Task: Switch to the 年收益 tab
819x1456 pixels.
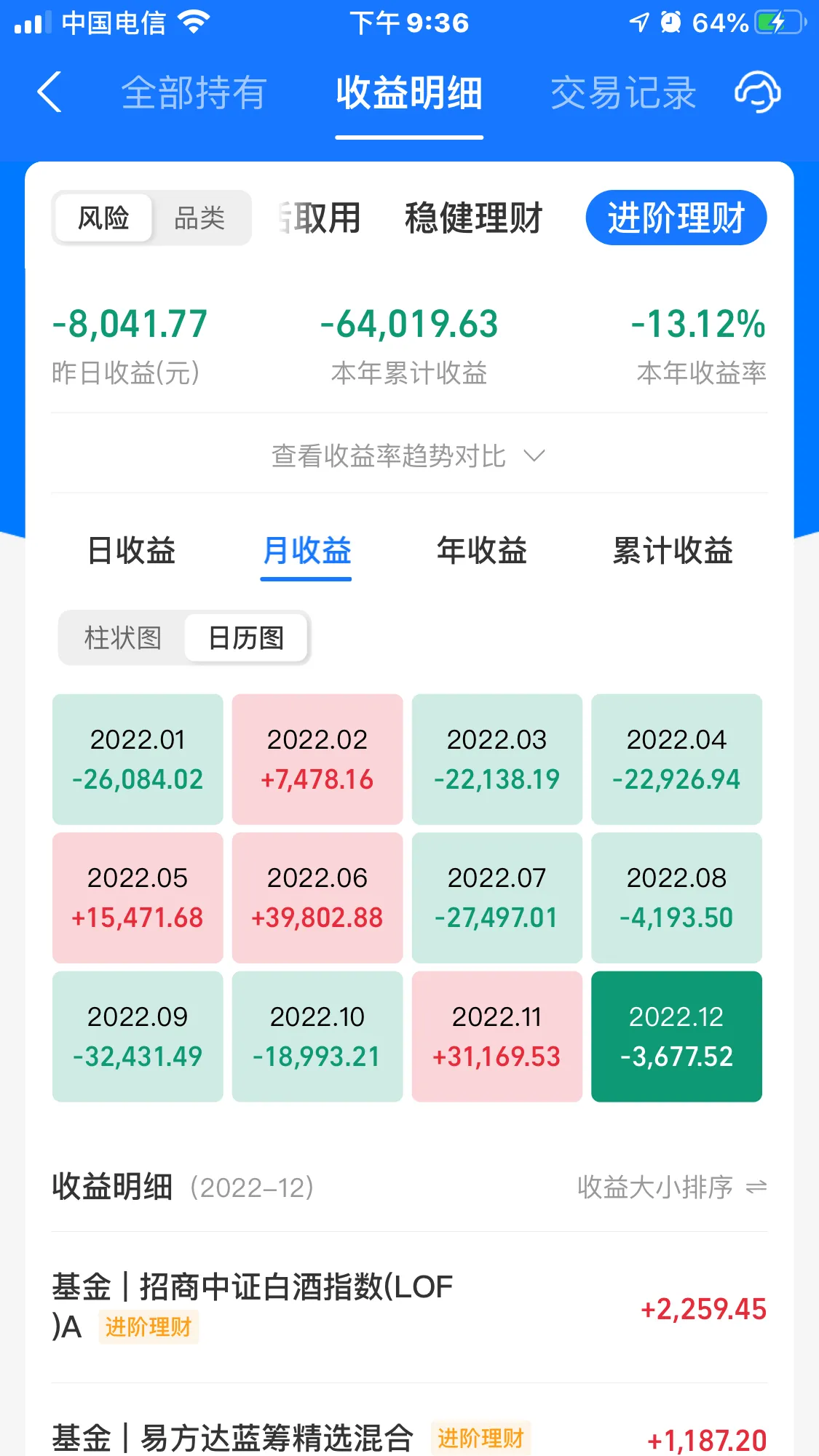Action: [482, 551]
